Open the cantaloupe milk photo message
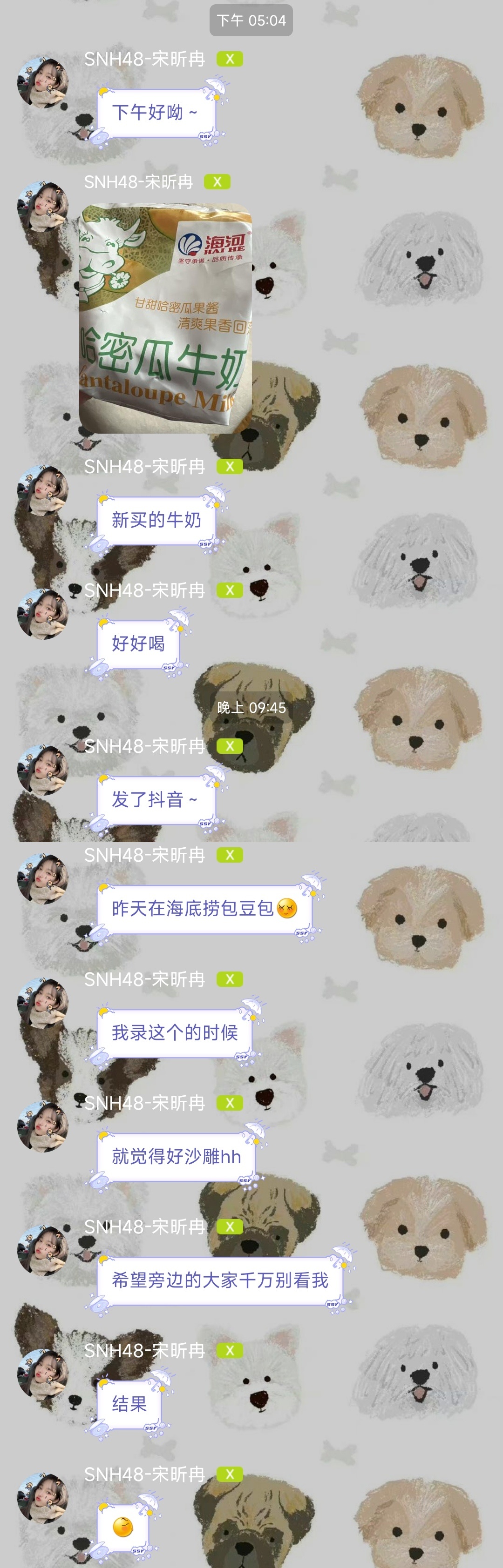Image resolution: width=503 pixels, height=1568 pixels. tap(166, 318)
